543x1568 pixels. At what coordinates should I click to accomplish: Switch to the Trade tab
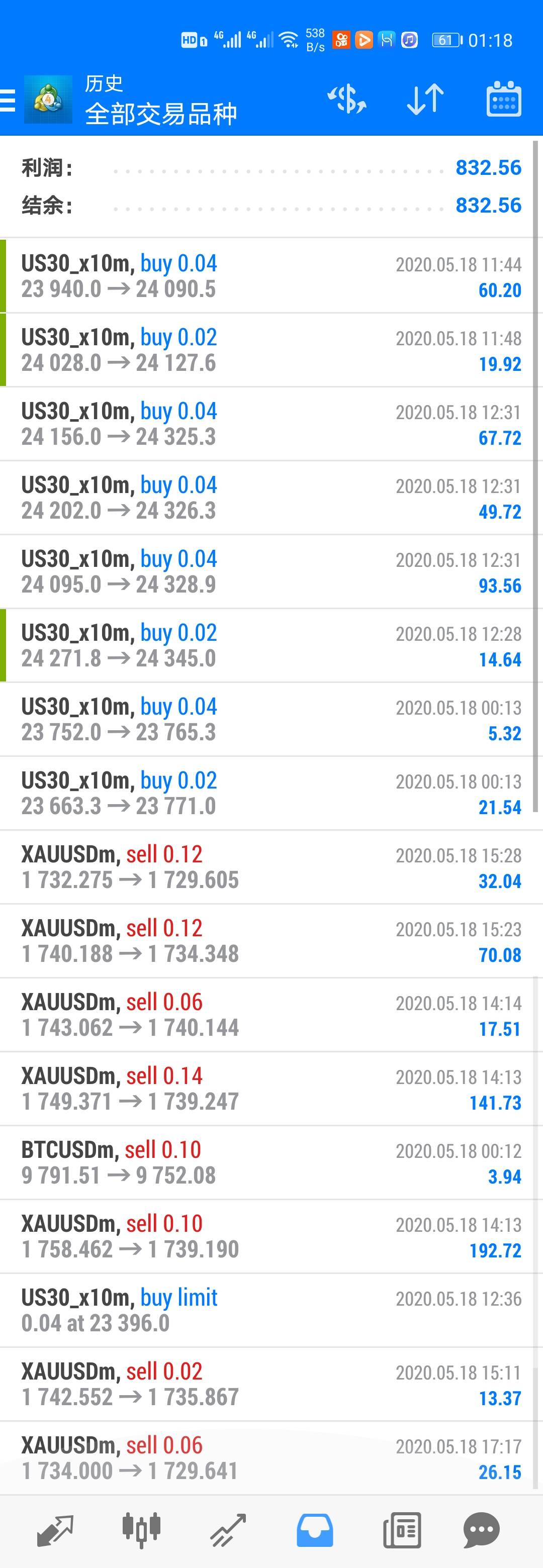[228, 1530]
